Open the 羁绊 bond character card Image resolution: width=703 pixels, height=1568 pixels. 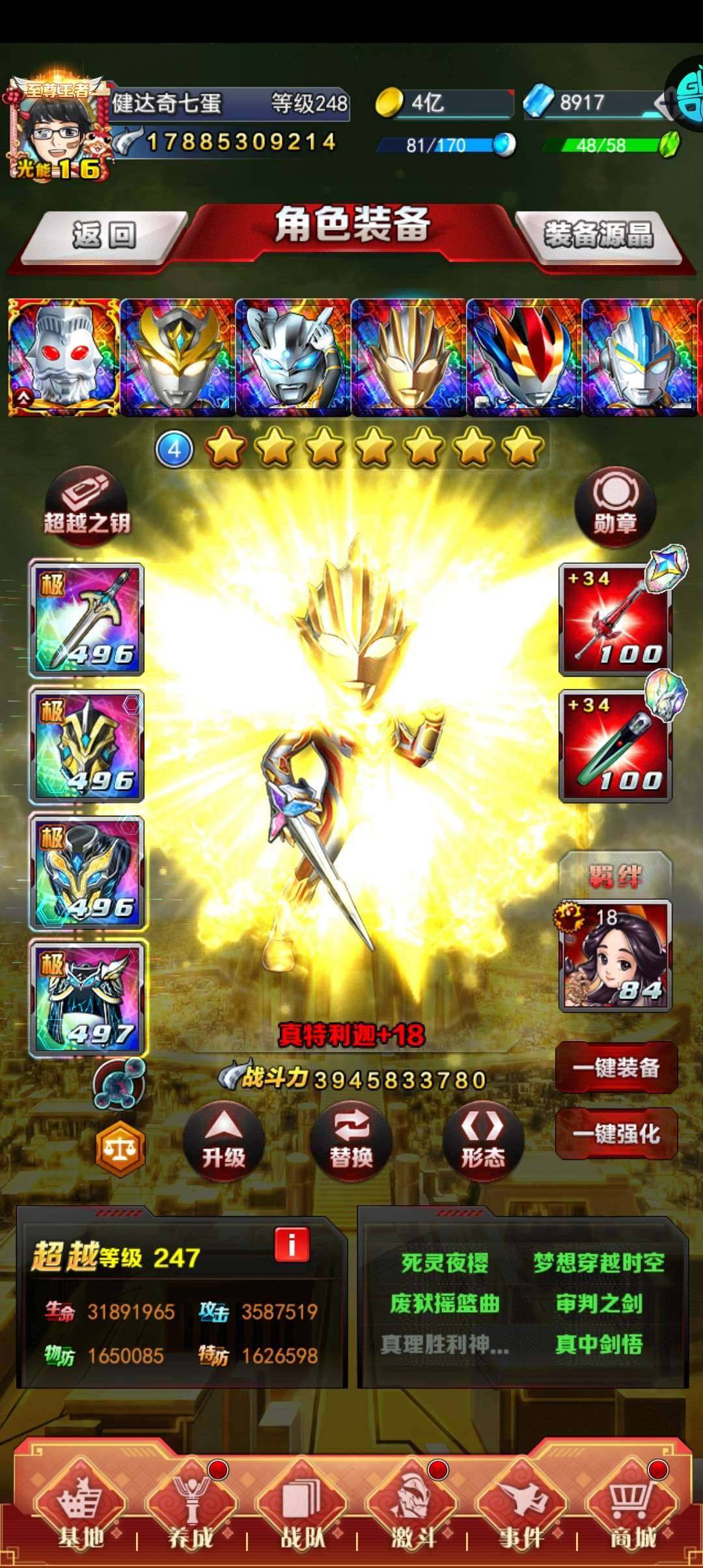[614, 956]
